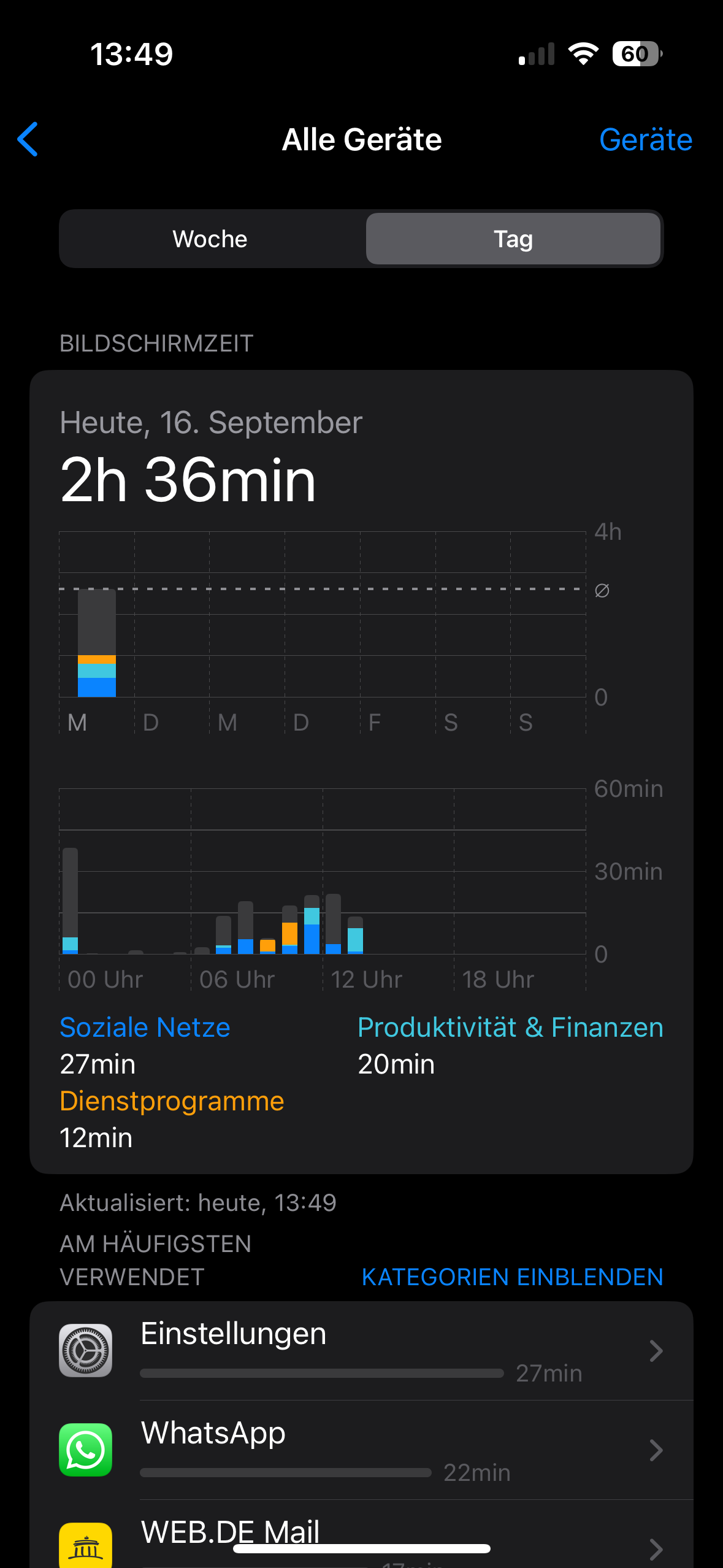Select Monday's bar in the weekly chart

(x=97, y=644)
